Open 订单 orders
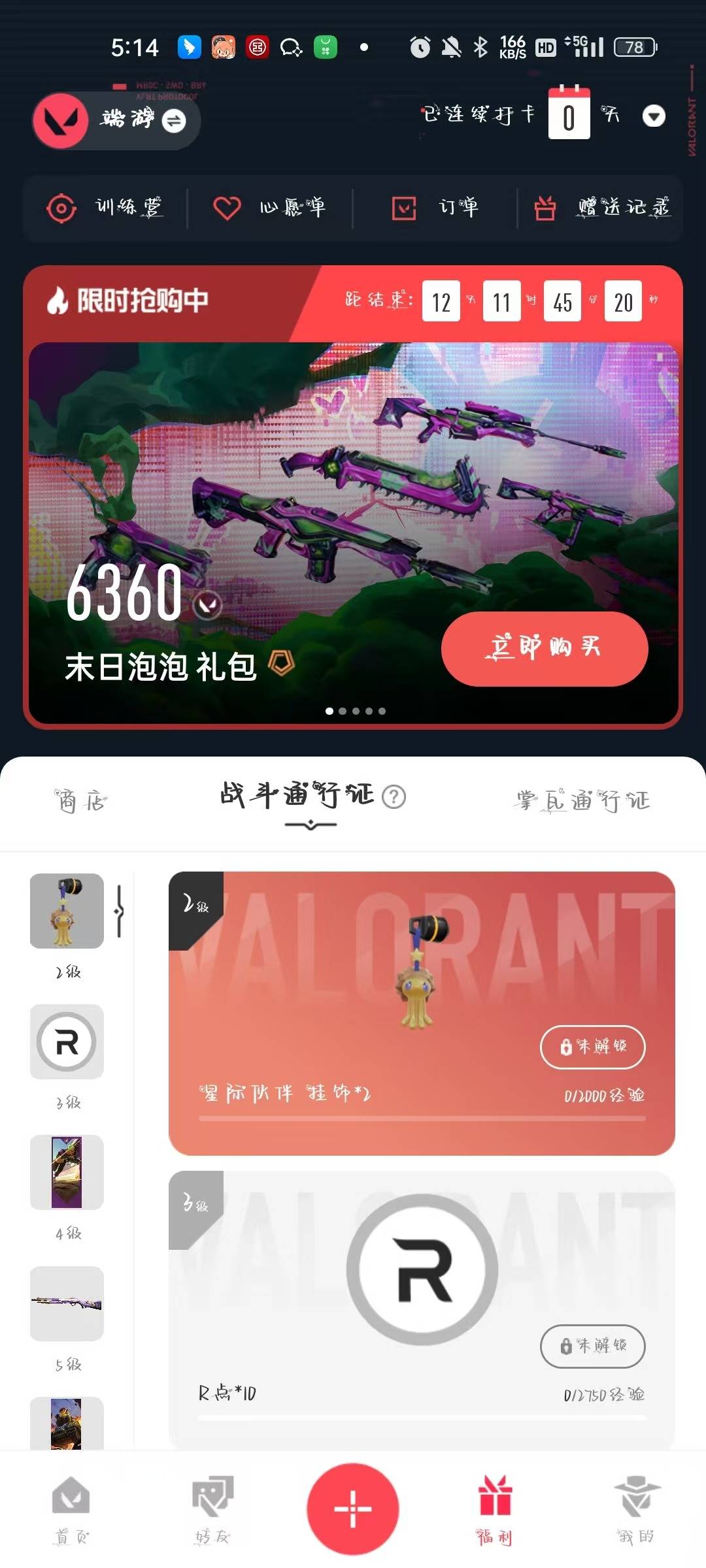This screenshot has height=1568, width=706. [x=435, y=208]
